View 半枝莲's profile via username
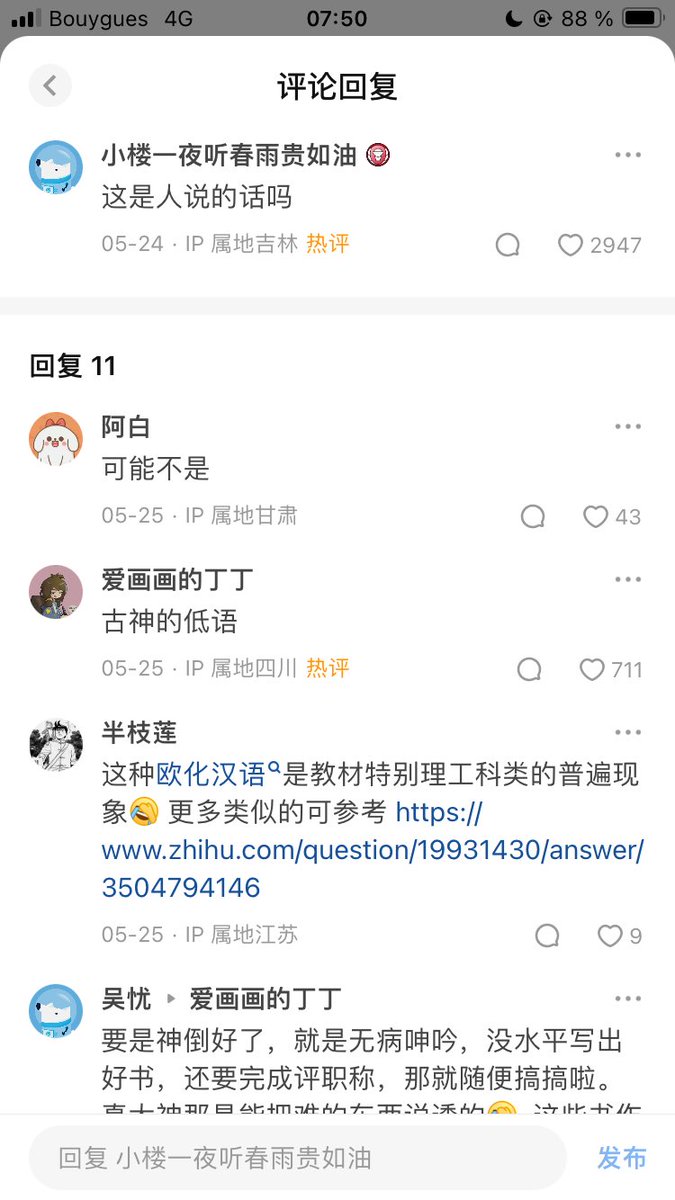This screenshot has width=675, height=1200. click(139, 733)
